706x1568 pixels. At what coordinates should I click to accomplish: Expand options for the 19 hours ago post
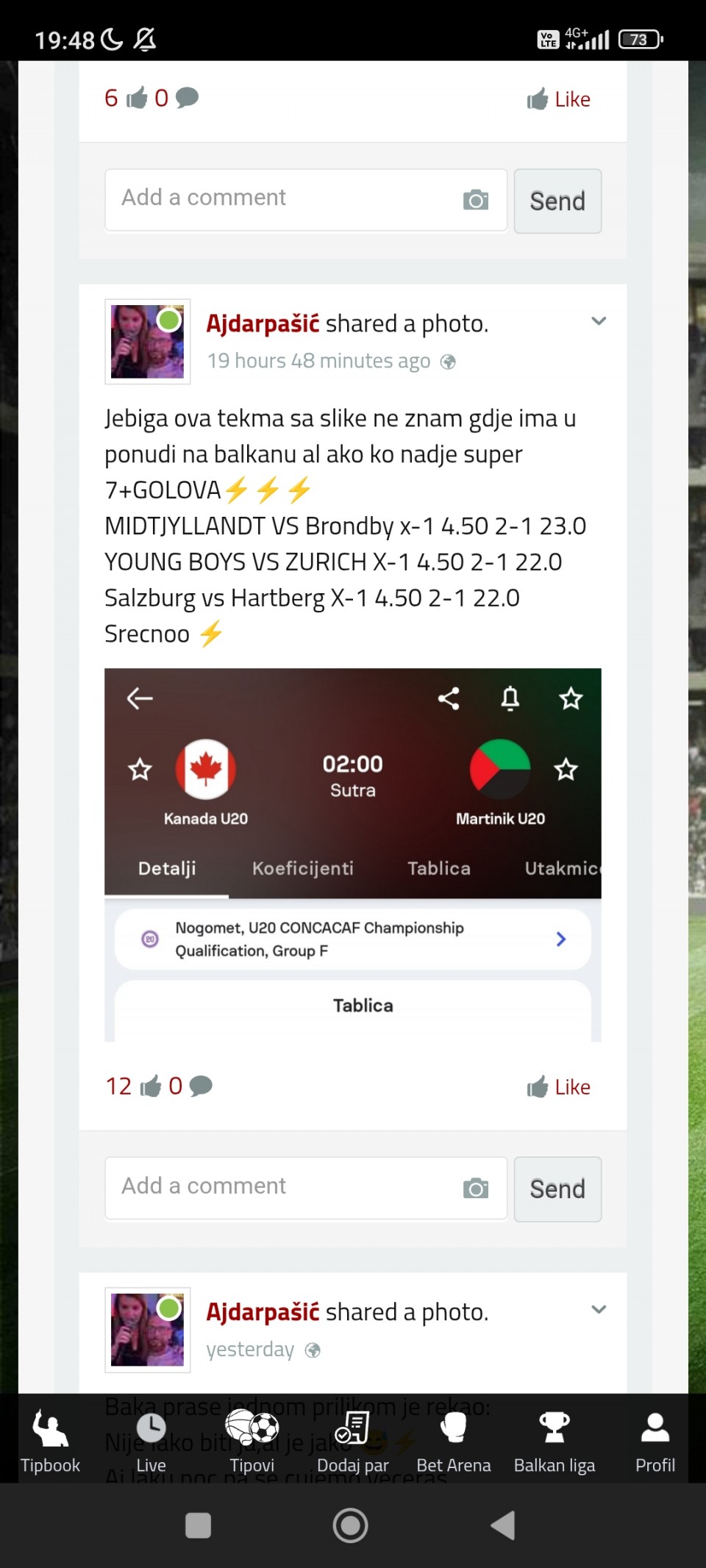599,321
